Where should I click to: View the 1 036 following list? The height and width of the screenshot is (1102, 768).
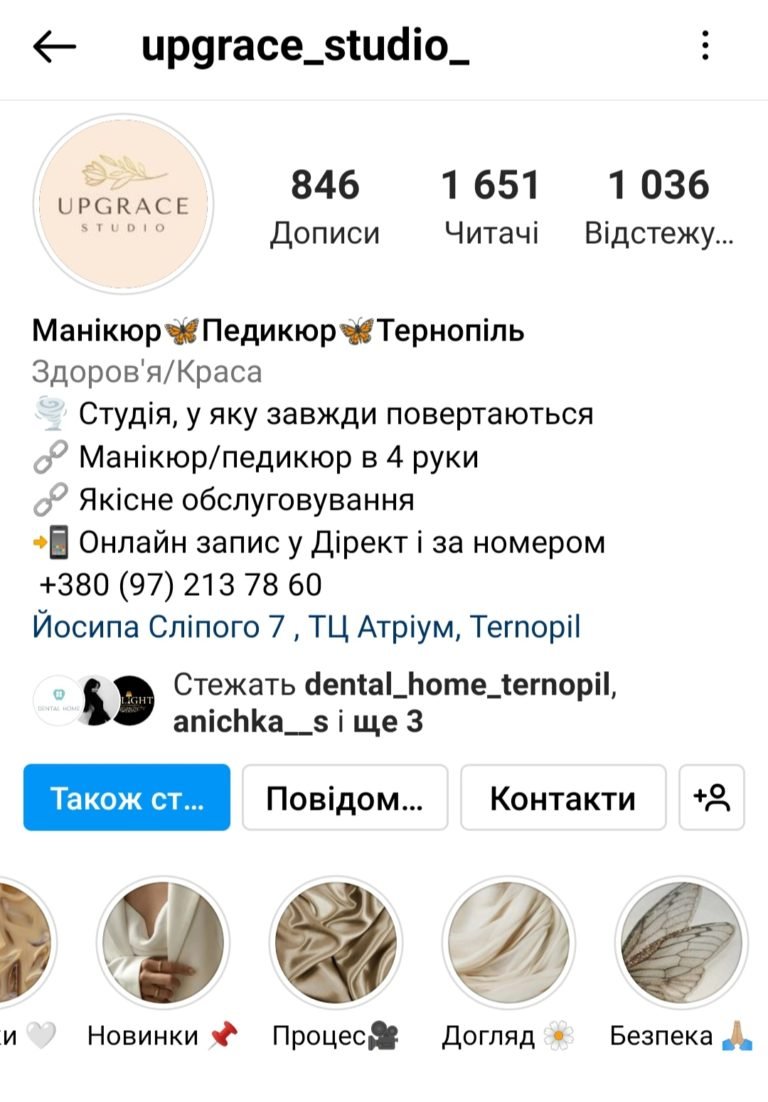pos(658,206)
